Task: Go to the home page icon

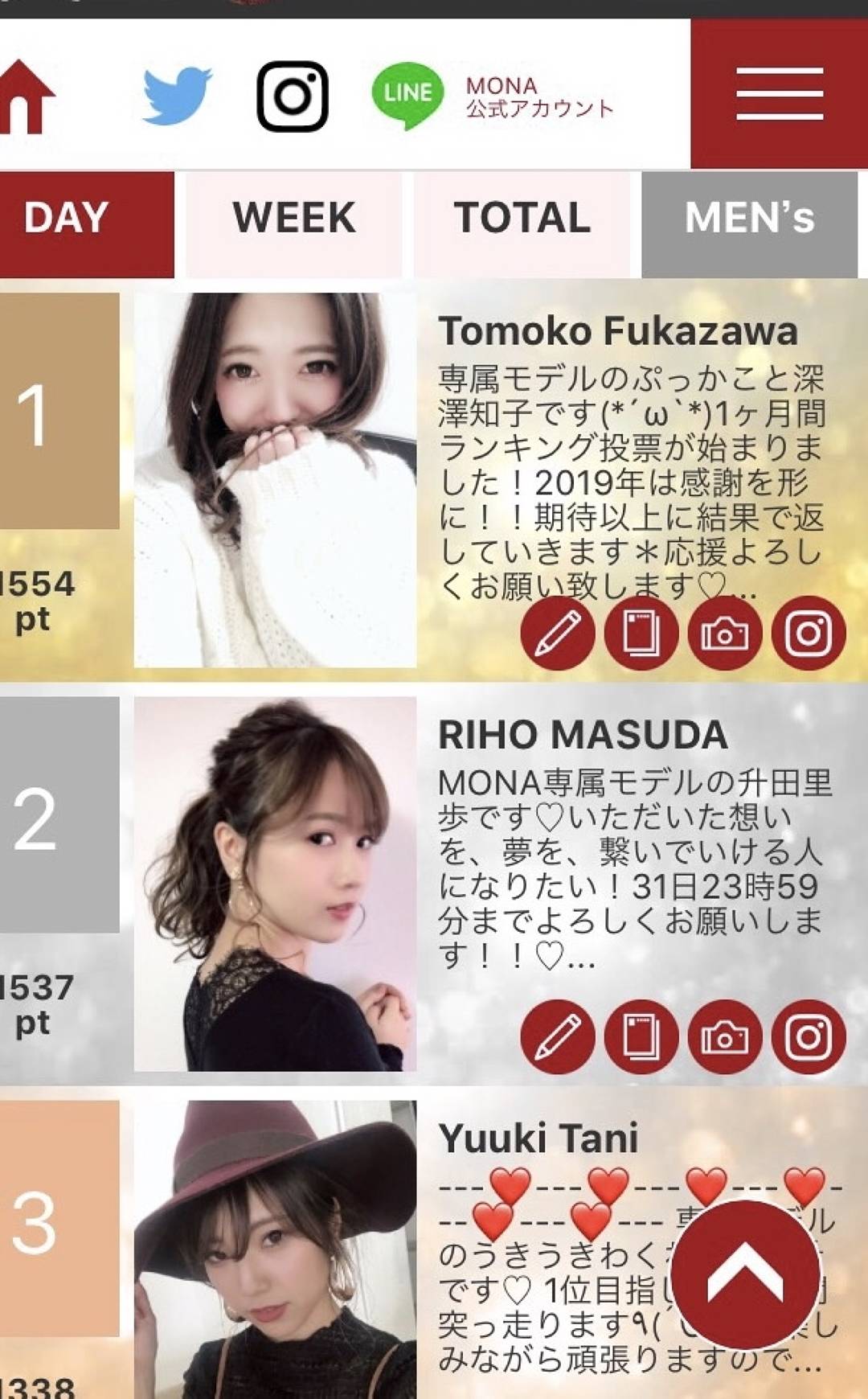Action: pyautogui.click(x=26, y=96)
